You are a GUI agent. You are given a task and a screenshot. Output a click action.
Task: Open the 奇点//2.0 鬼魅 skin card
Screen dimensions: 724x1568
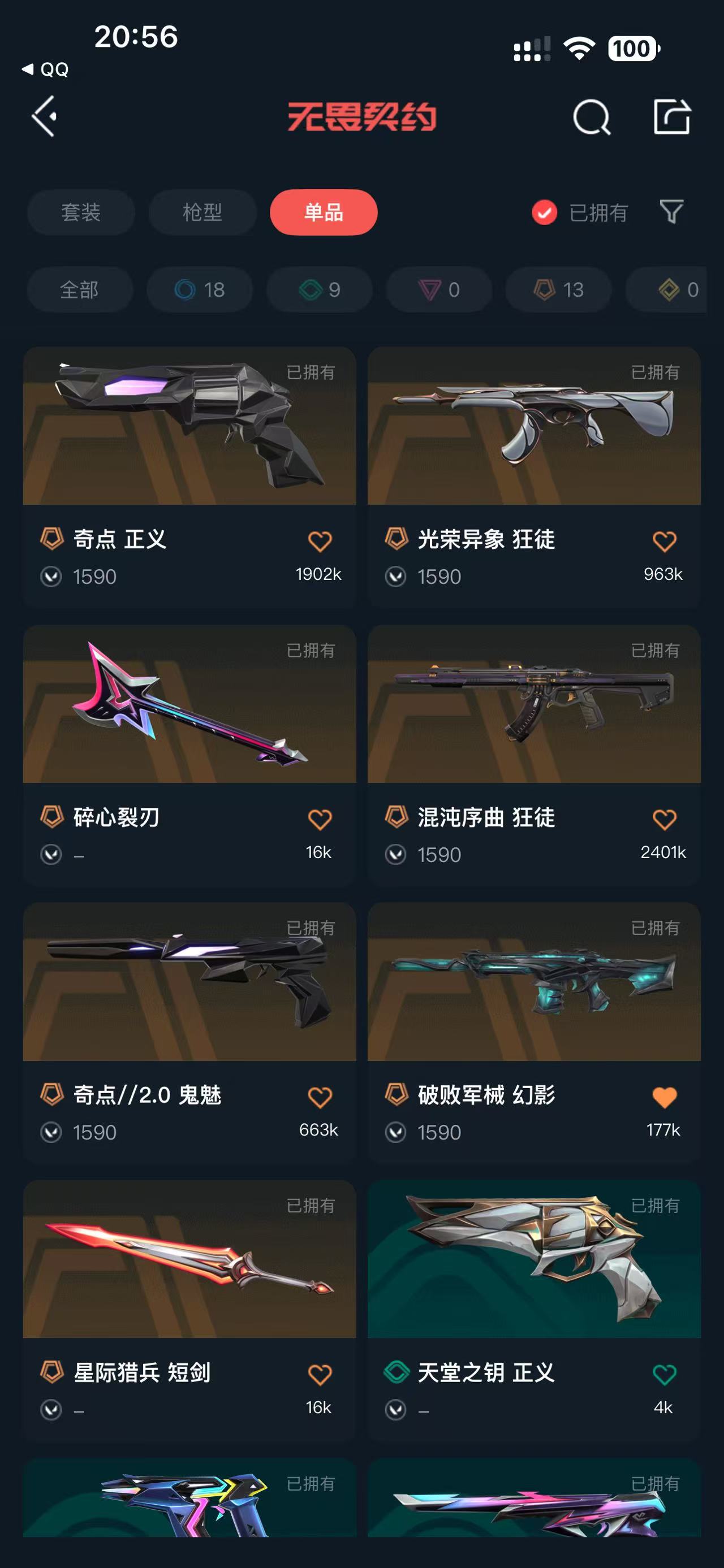pos(189,1032)
